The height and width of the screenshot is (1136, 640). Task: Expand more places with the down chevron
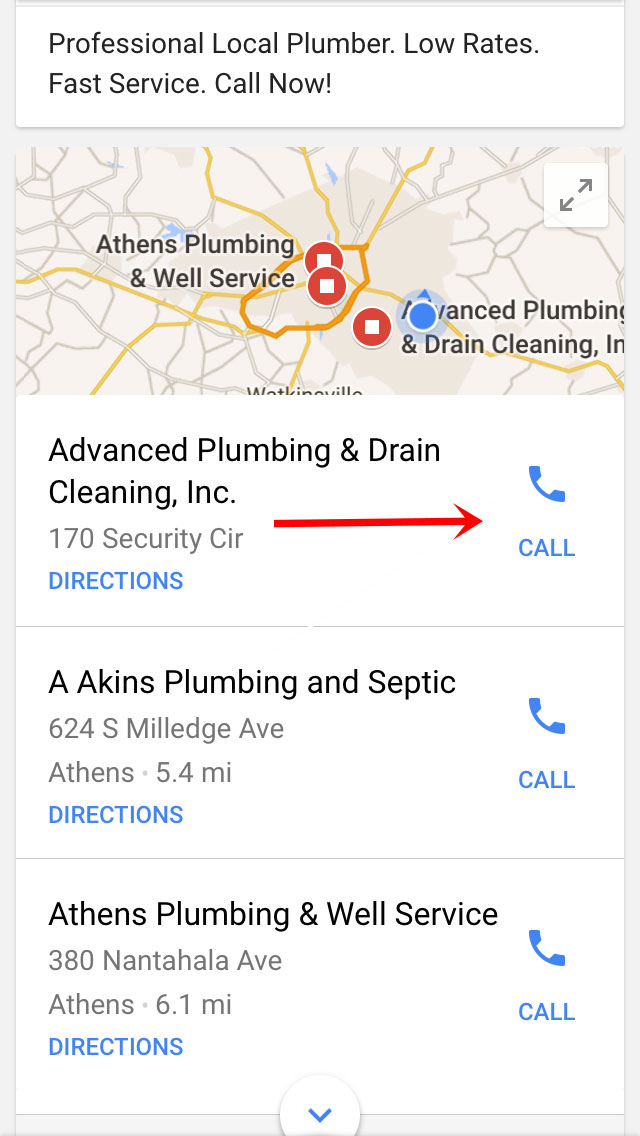coord(320,1113)
